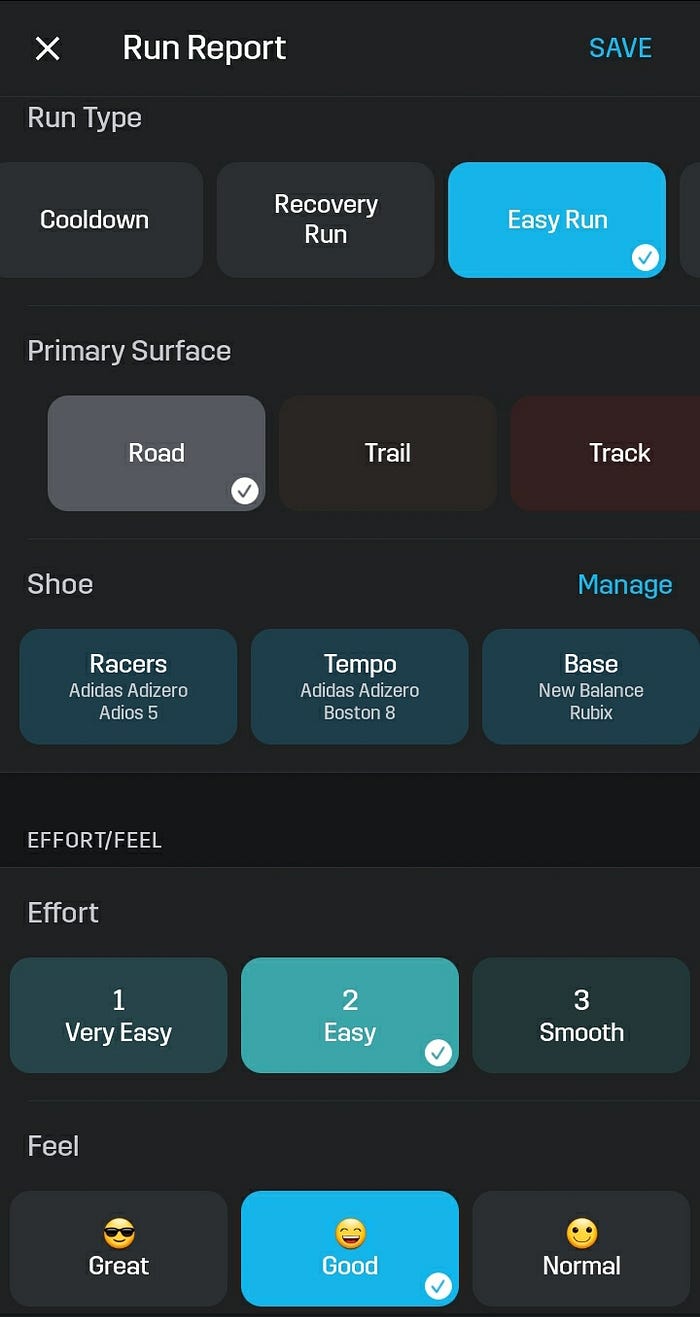This screenshot has height=1317, width=700.
Task: Save the run report
Action: (620, 48)
